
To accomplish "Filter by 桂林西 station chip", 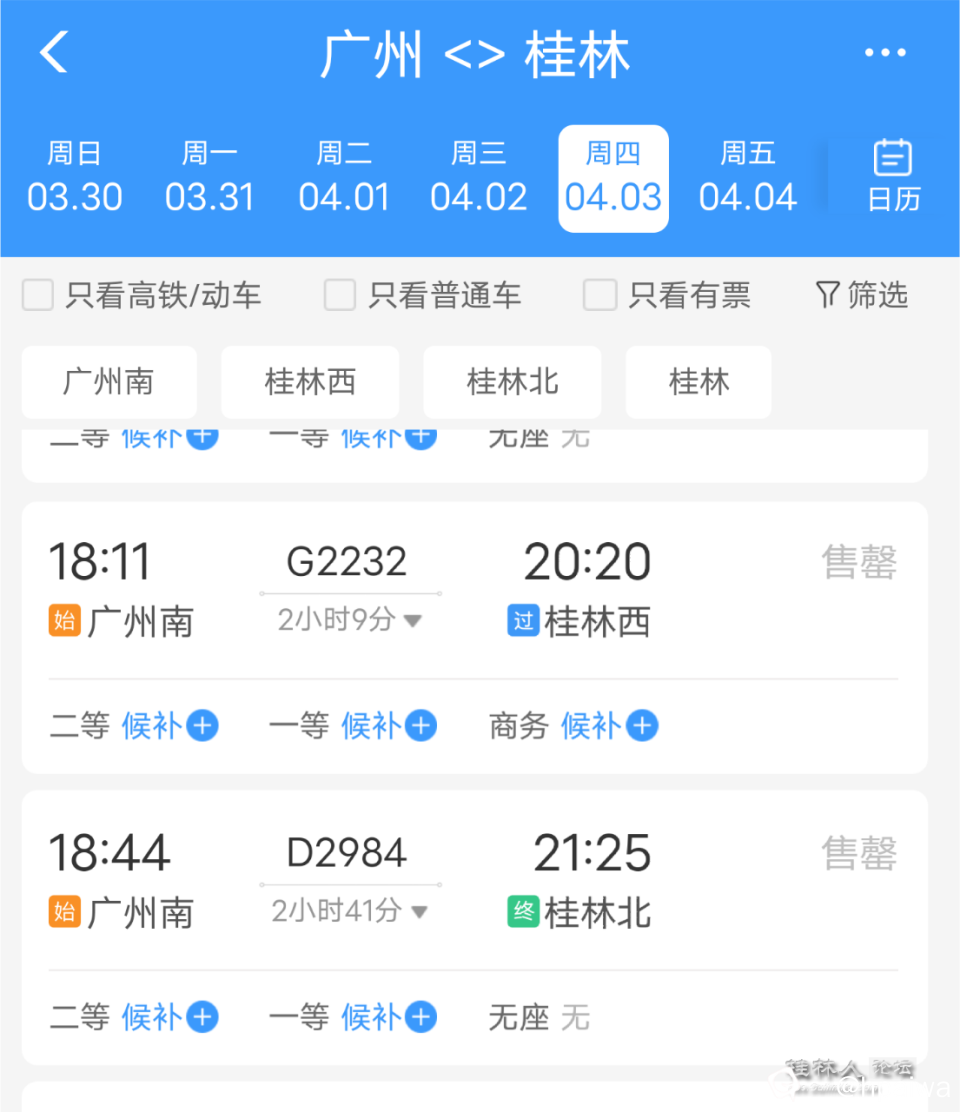I will coord(310,382).
